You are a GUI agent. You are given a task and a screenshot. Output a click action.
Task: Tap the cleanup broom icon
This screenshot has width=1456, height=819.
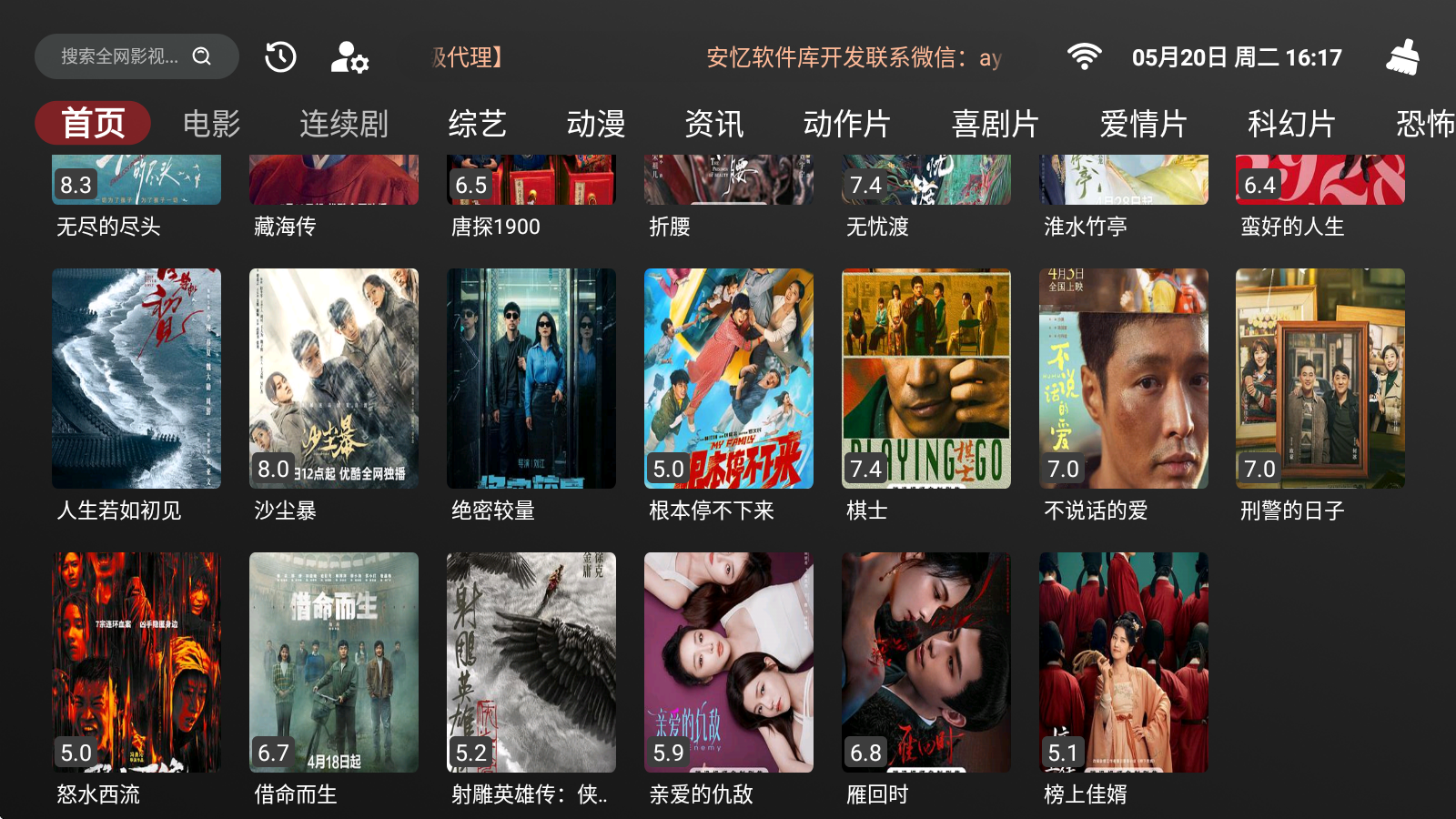click(x=1402, y=56)
